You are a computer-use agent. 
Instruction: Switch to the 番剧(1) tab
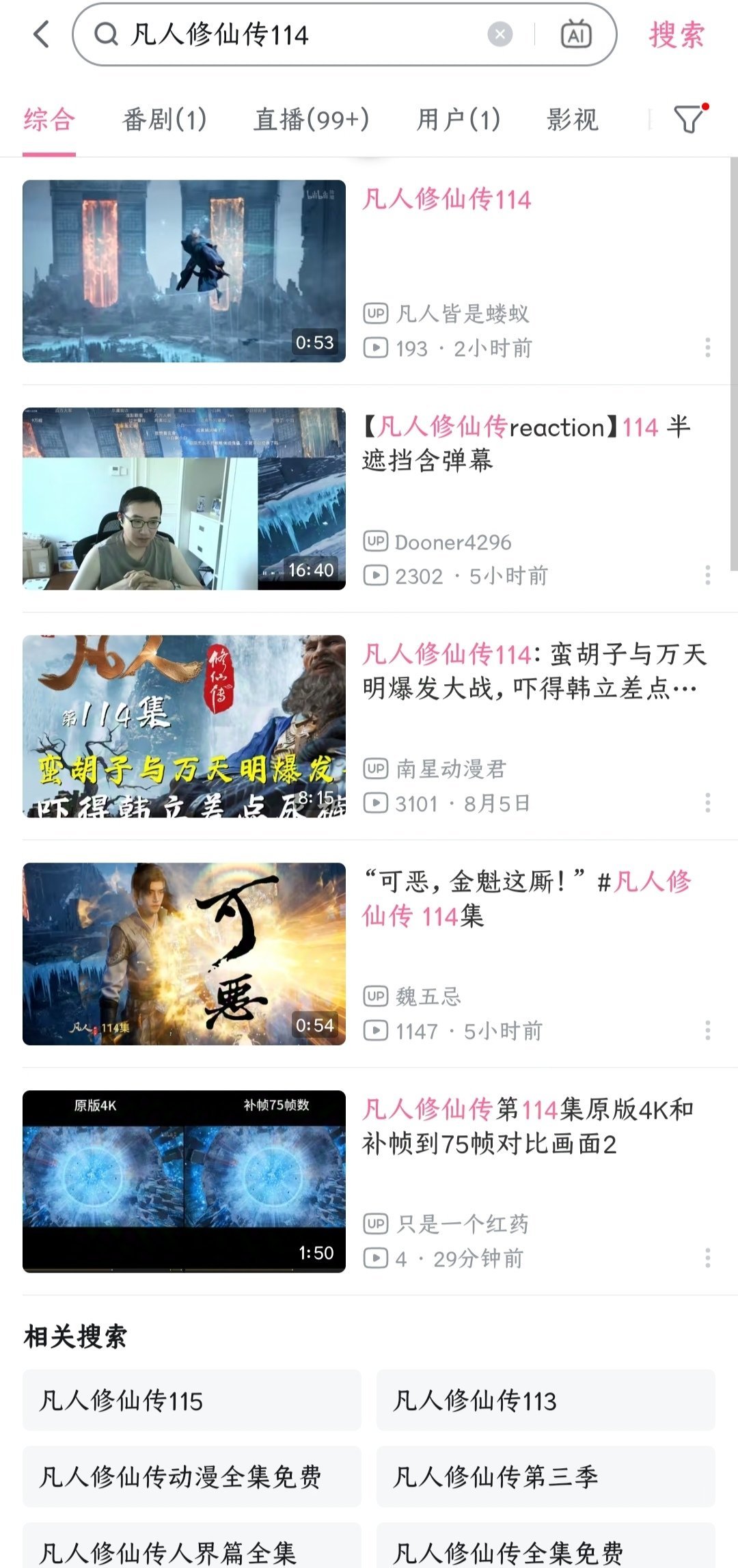pos(164,120)
